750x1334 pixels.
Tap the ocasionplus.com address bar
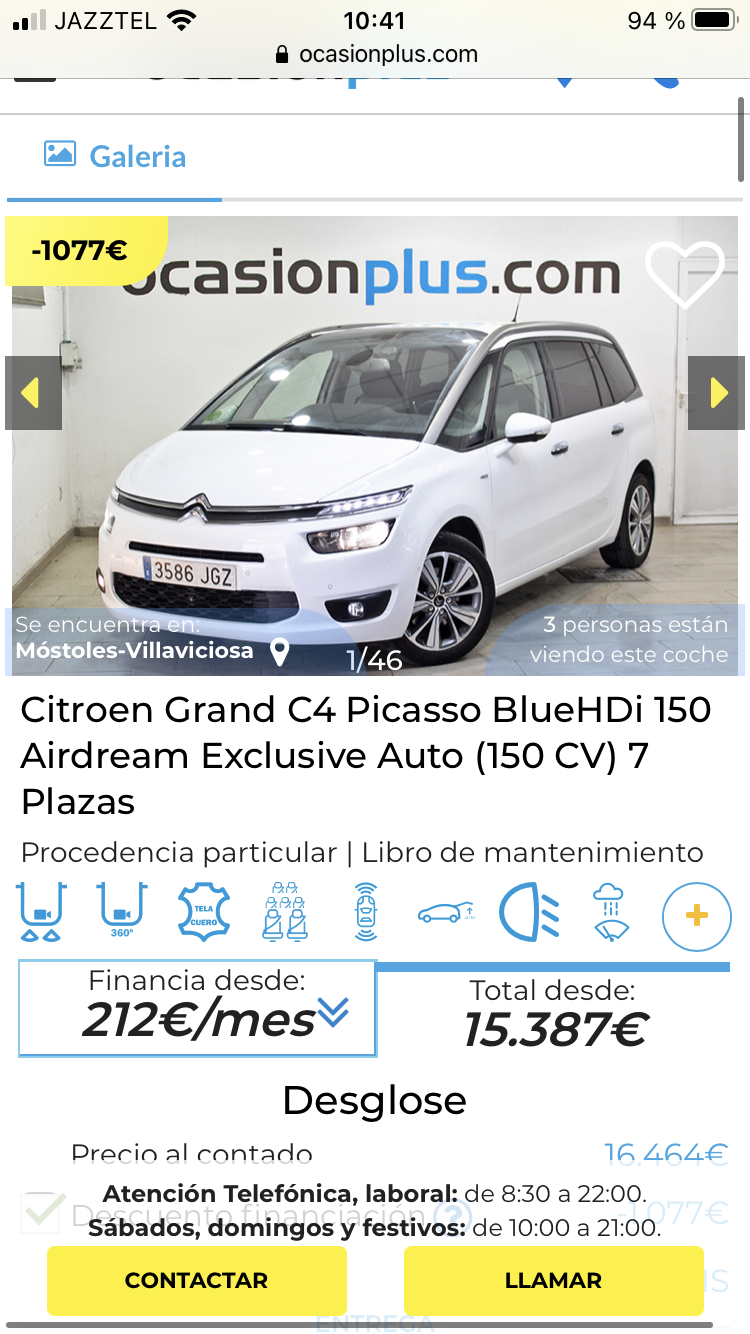(375, 54)
